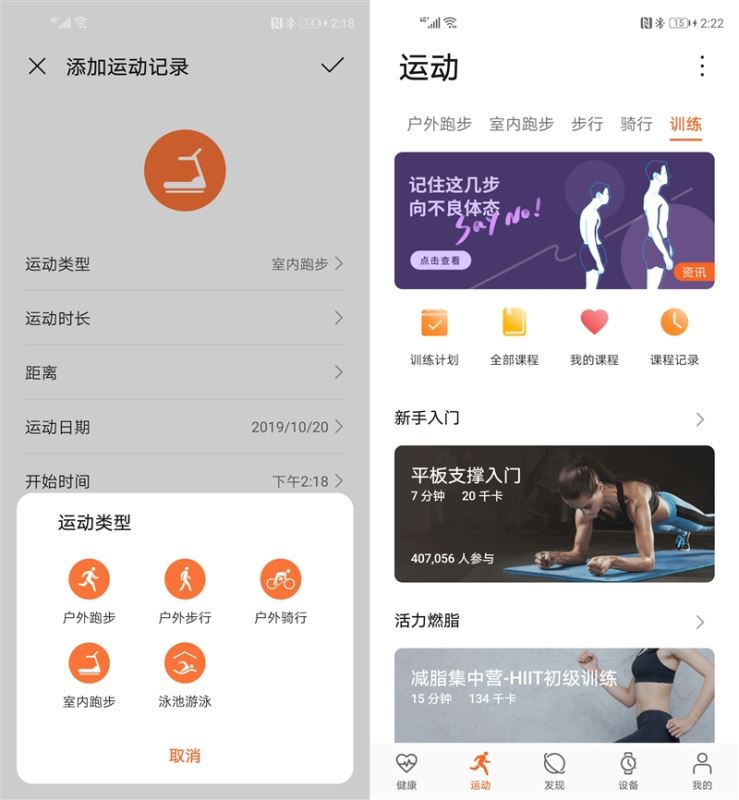The width and height of the screenshot is (739, 800).
Task: Confirm the record with the checkmark
Action: (x=332, y=66)
